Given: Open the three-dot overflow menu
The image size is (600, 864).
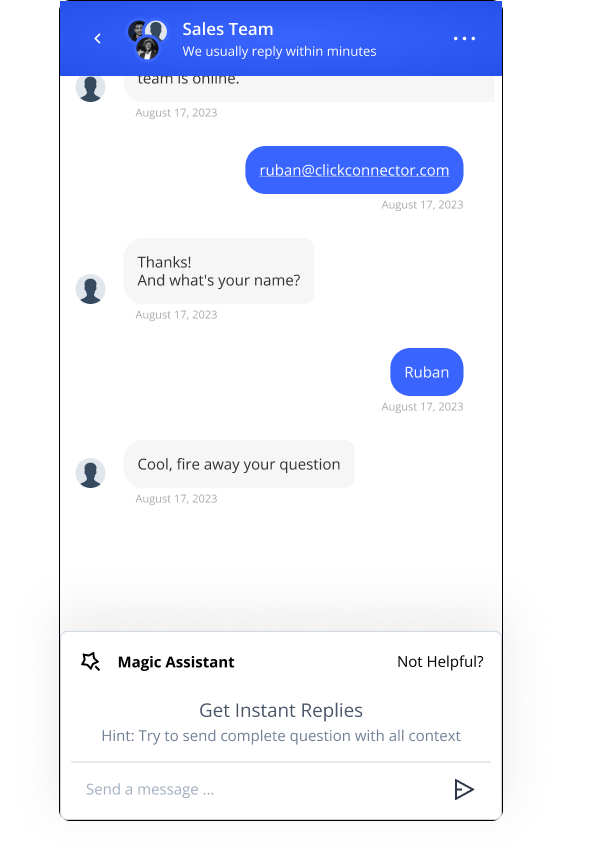Looking at the screenshot, I should pos(464,39).
